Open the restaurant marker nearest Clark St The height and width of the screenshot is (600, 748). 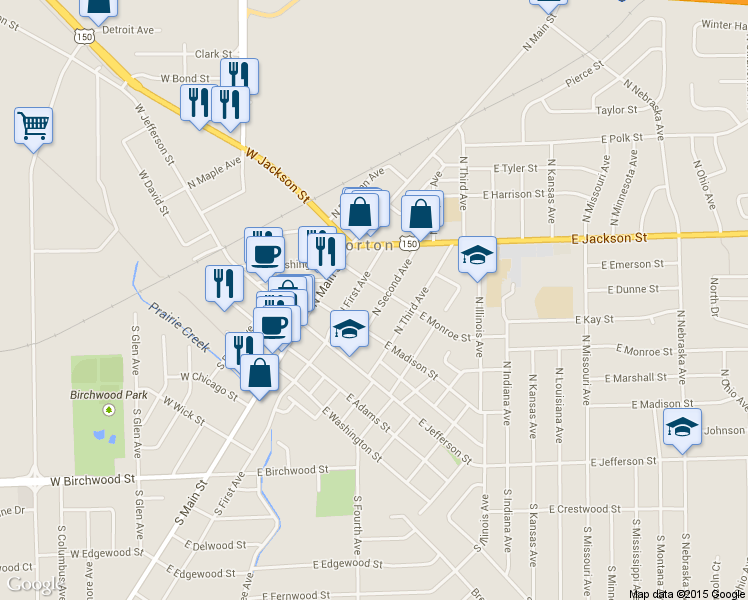pos(240,76)
